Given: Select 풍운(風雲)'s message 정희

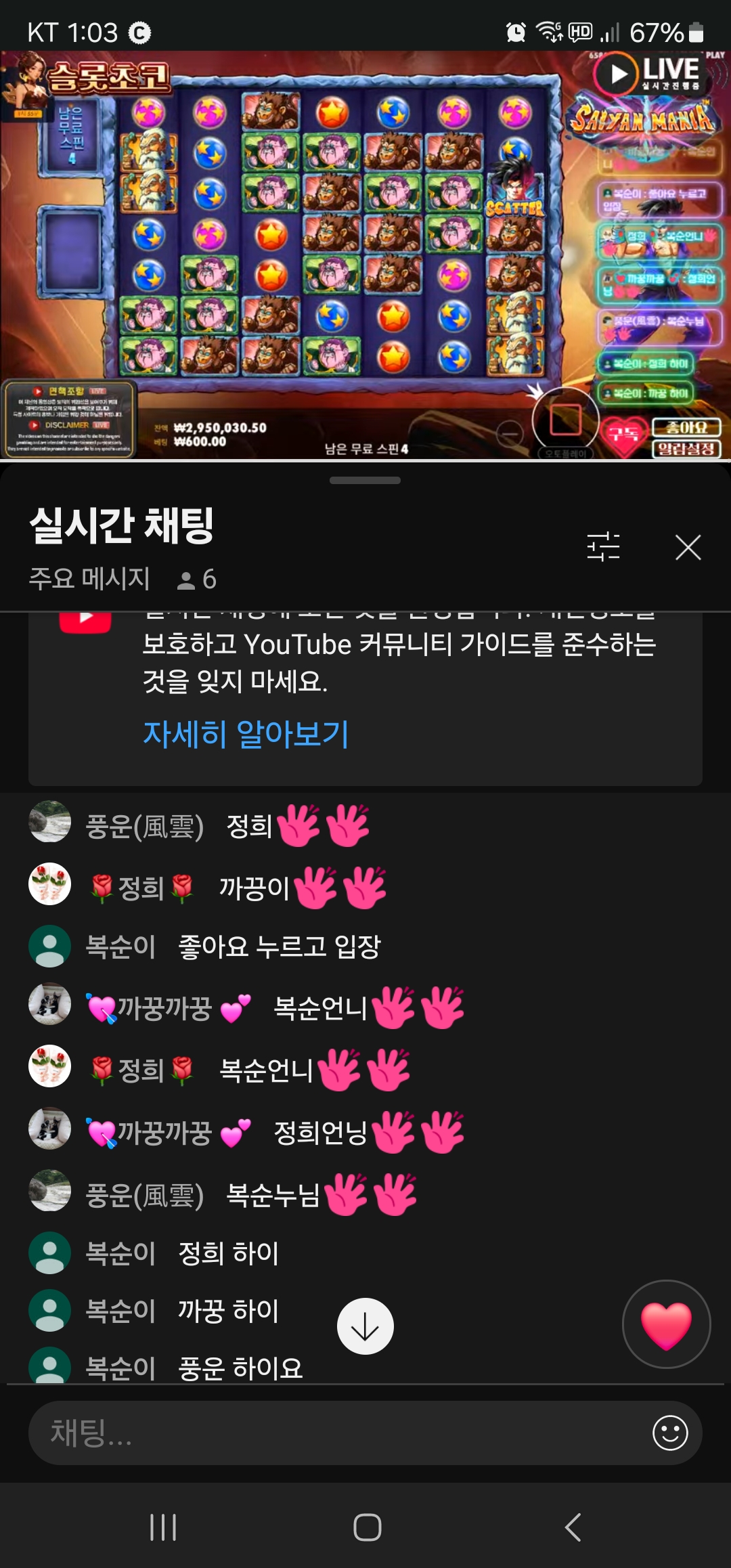Looking at the screenshot, I should (248, 826).
